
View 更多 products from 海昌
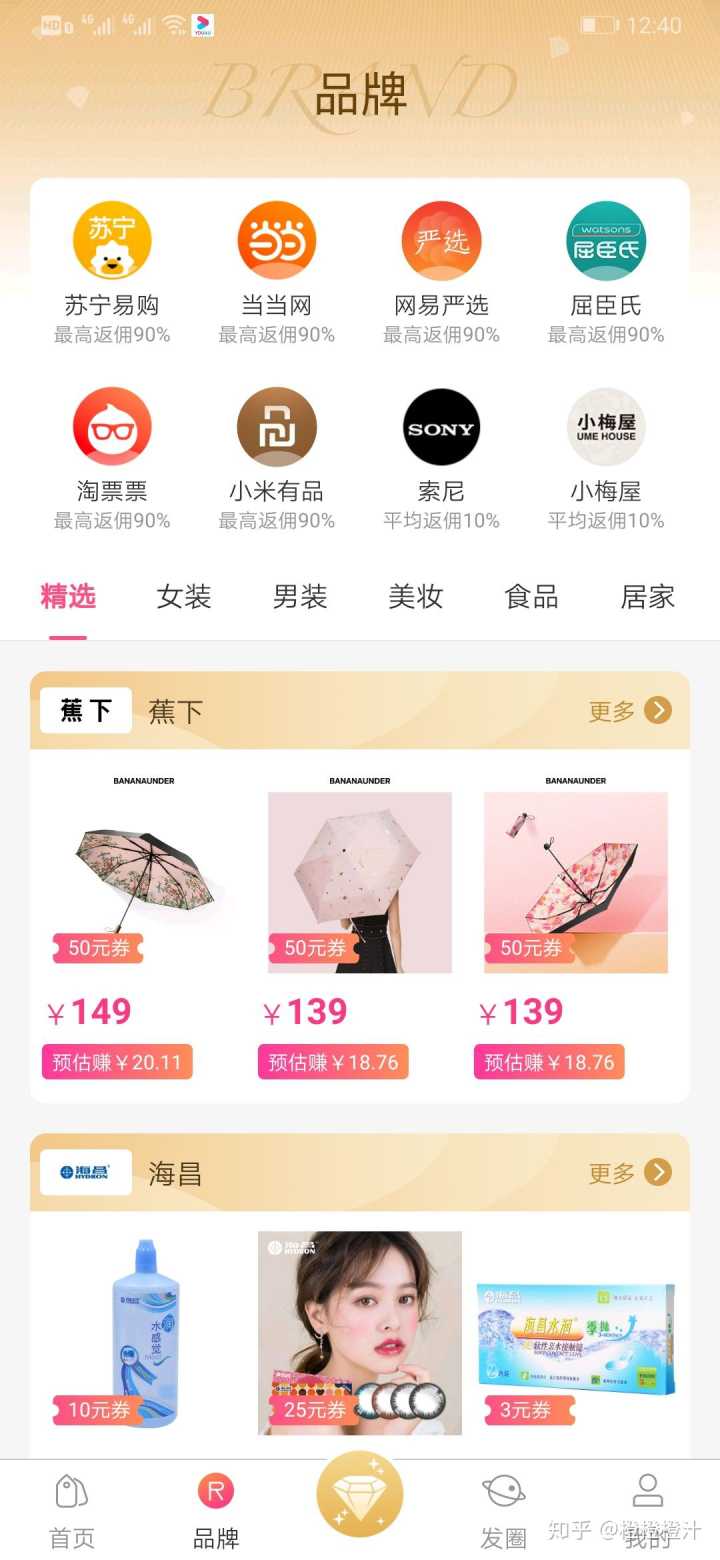click(x=630, y=1172)
